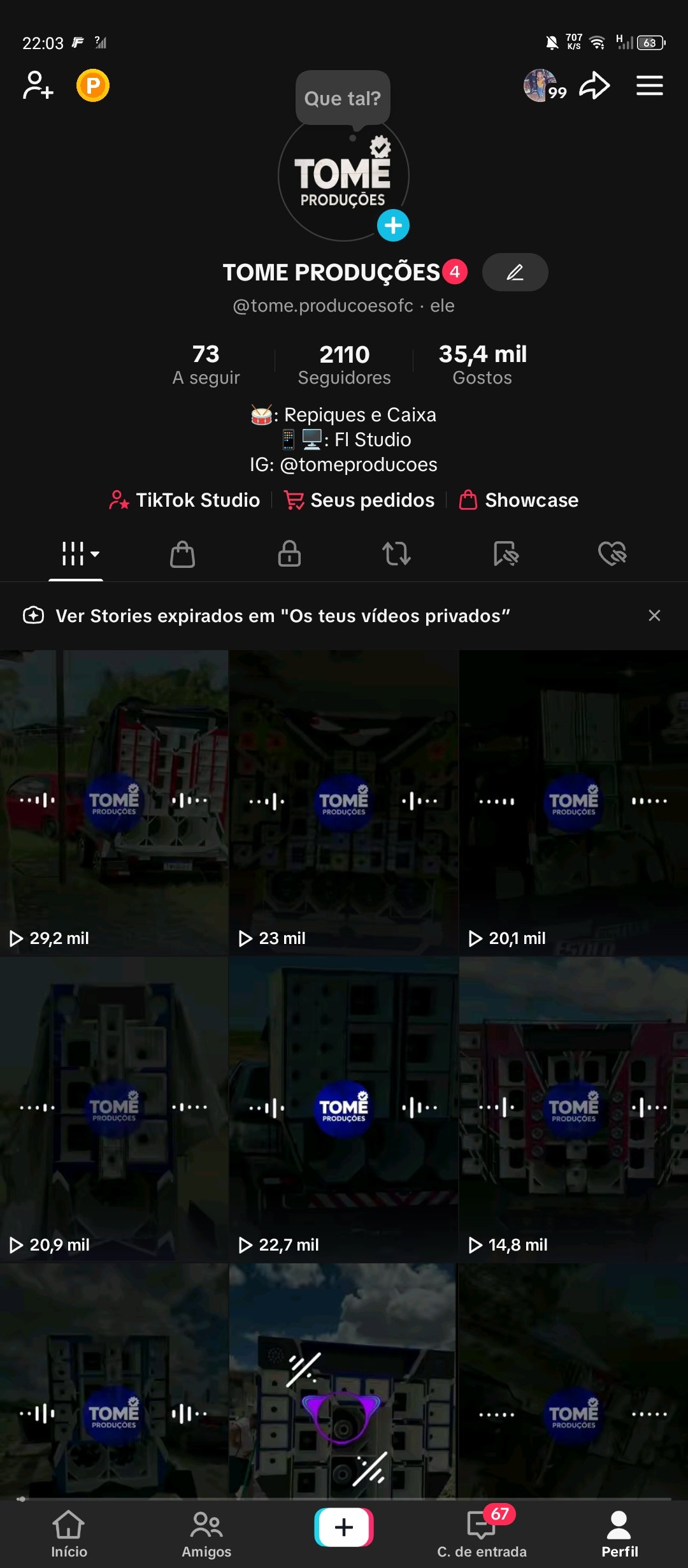Go to the Início tab

click(69, 1534)
